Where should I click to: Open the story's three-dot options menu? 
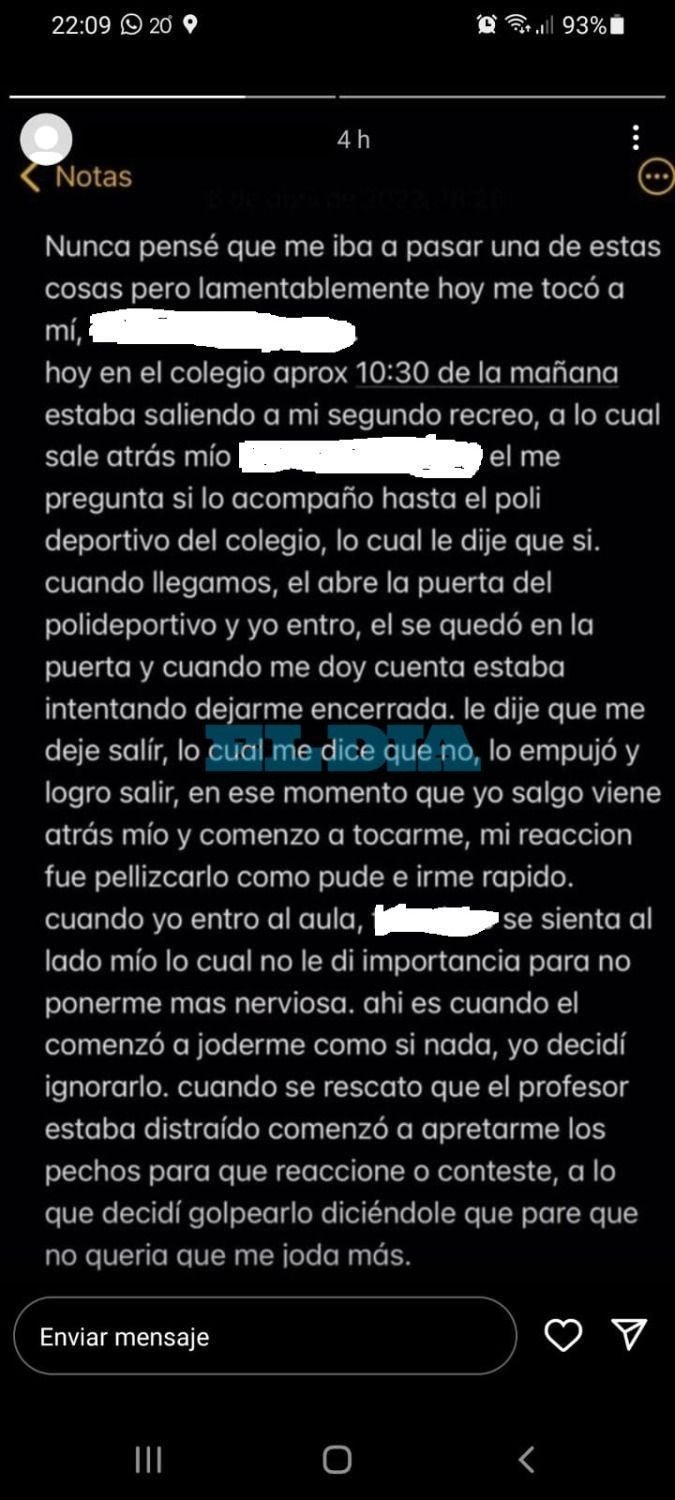[x=636, y=138]
